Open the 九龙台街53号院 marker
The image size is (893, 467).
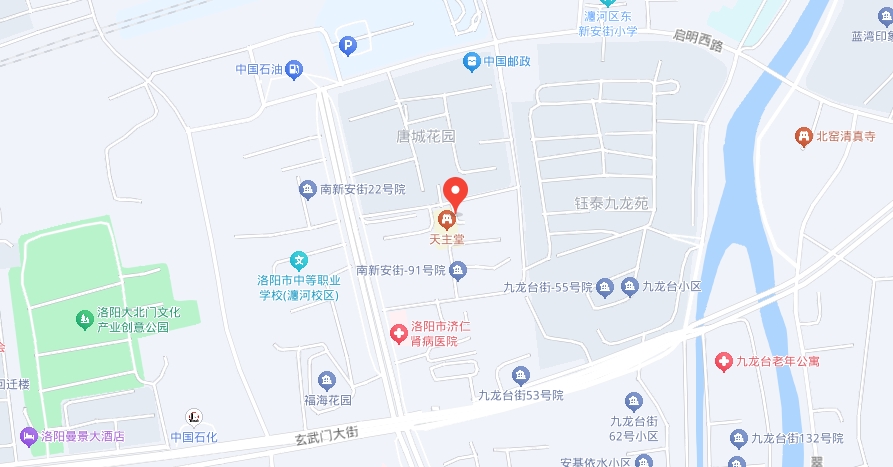(520, 376)
